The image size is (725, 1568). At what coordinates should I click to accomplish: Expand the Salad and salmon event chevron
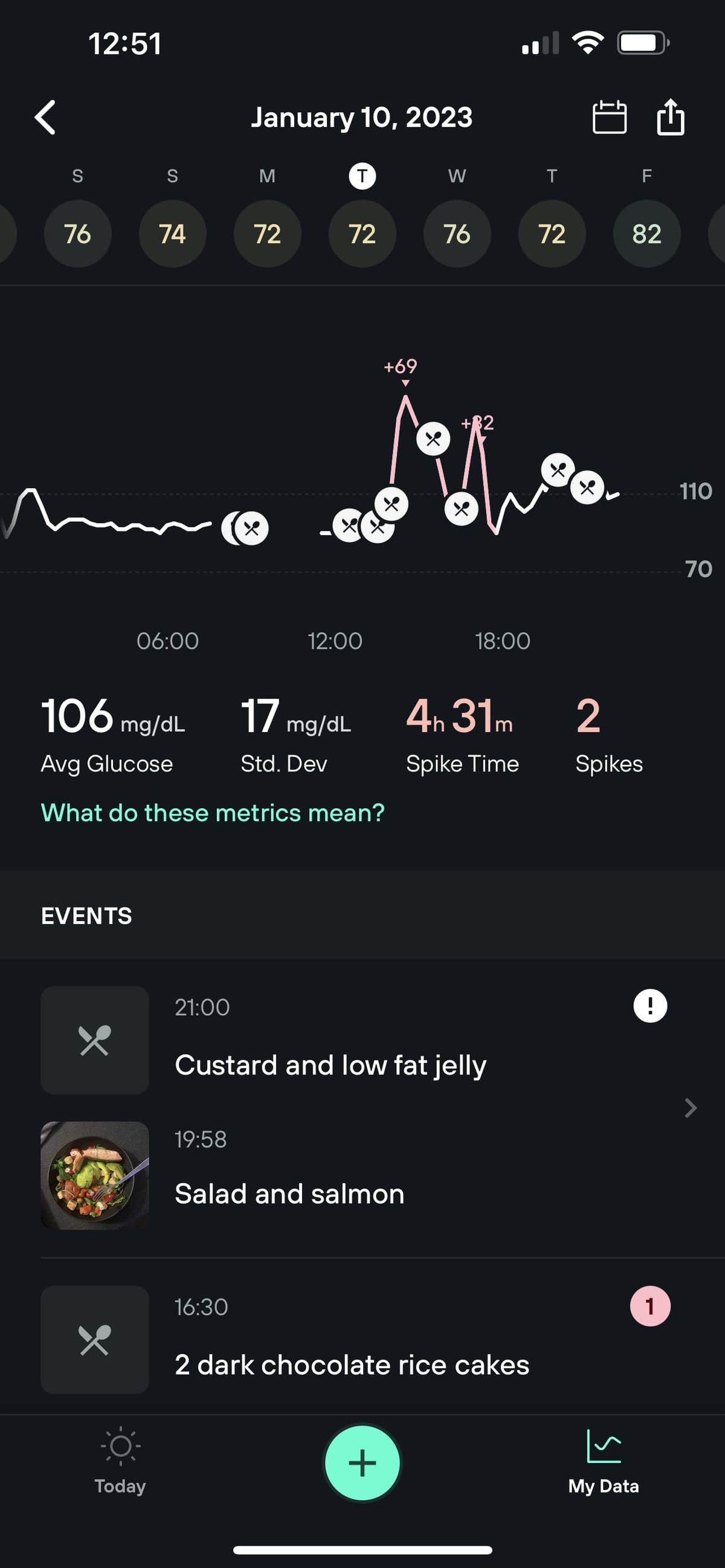tap(689, 1108)
